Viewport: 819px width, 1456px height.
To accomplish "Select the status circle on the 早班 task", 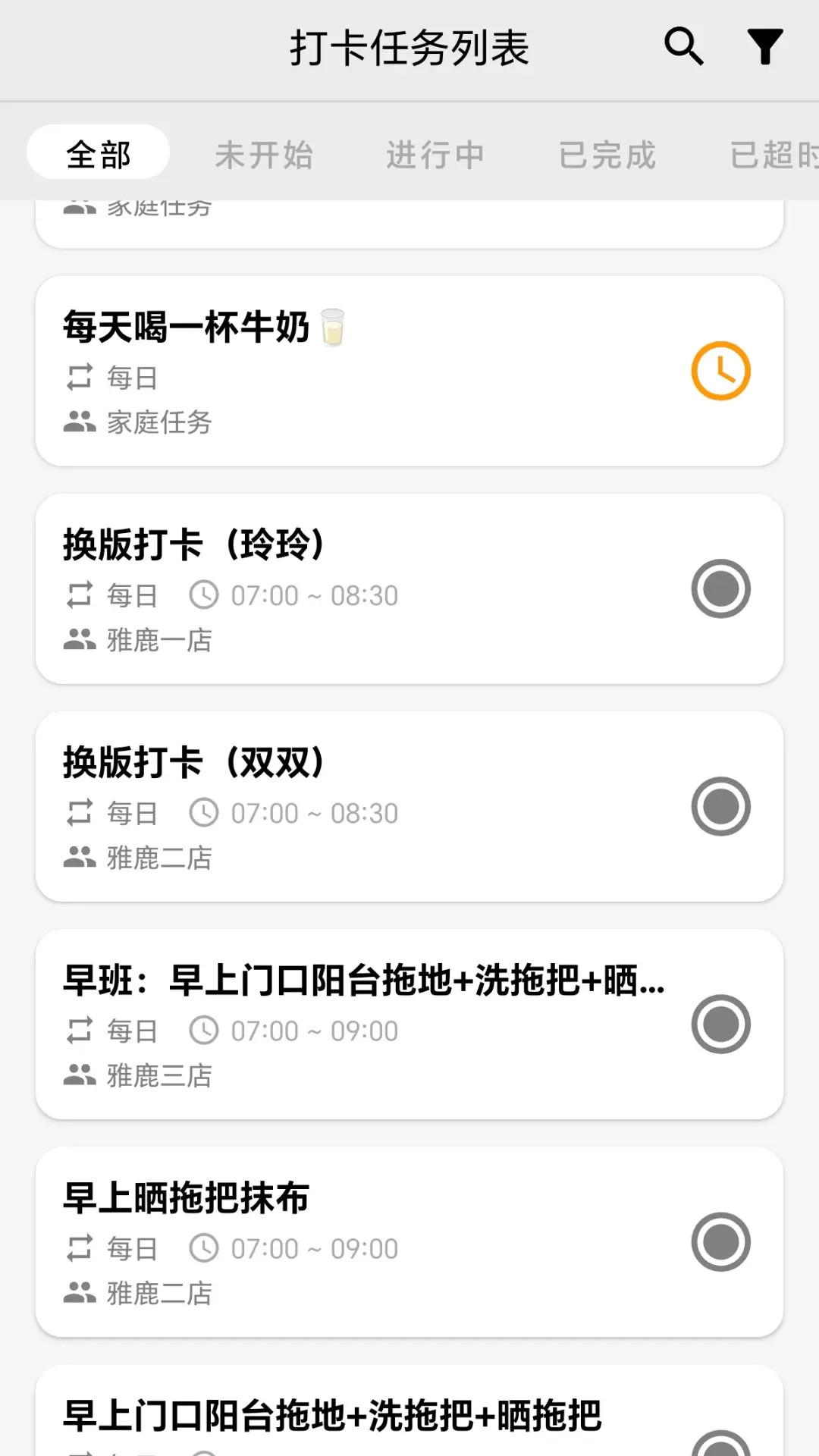I will [719, 1025].
